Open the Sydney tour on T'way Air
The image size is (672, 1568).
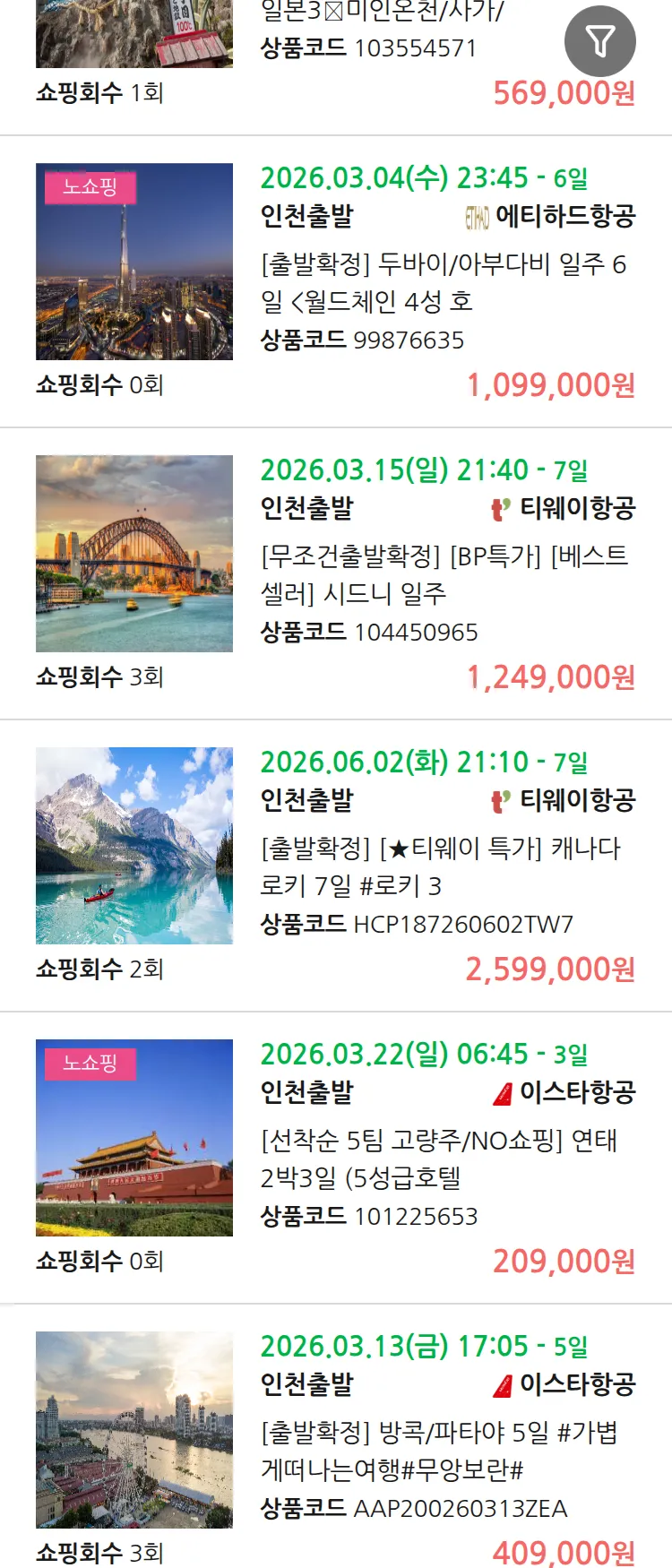coord(444,574)
